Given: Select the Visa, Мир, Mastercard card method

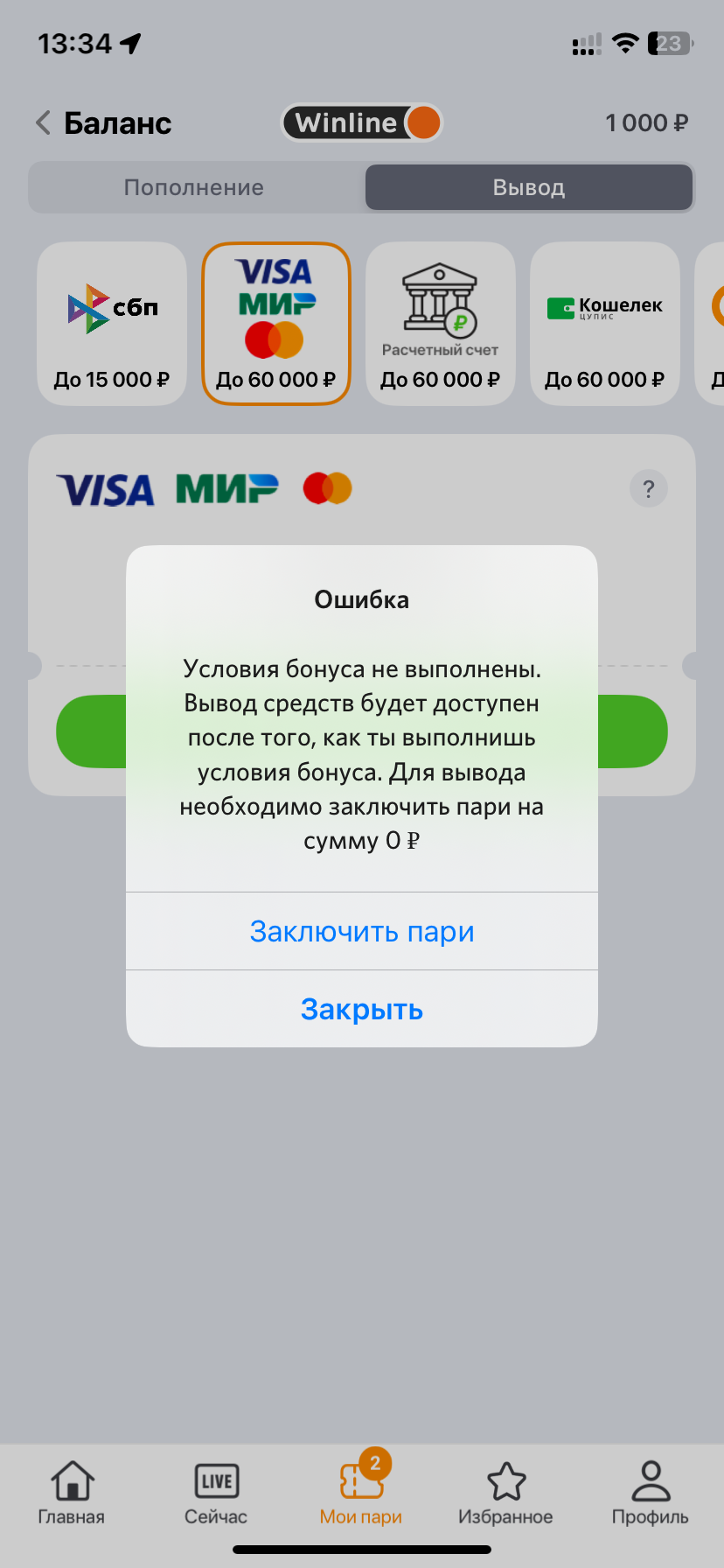Looking at the screenshot, I should click(276, 324).
